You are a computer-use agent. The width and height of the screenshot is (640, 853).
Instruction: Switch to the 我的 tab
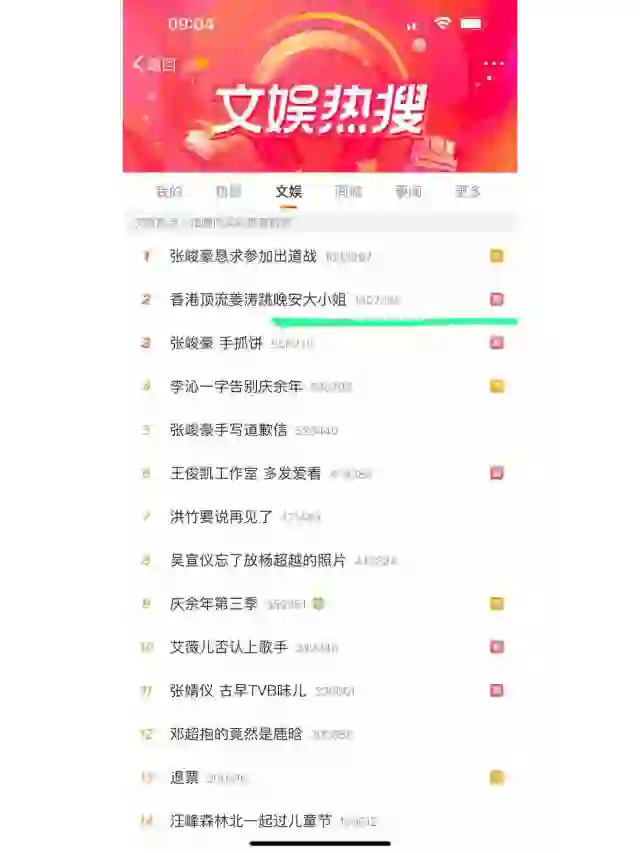(x=169, y=192)
